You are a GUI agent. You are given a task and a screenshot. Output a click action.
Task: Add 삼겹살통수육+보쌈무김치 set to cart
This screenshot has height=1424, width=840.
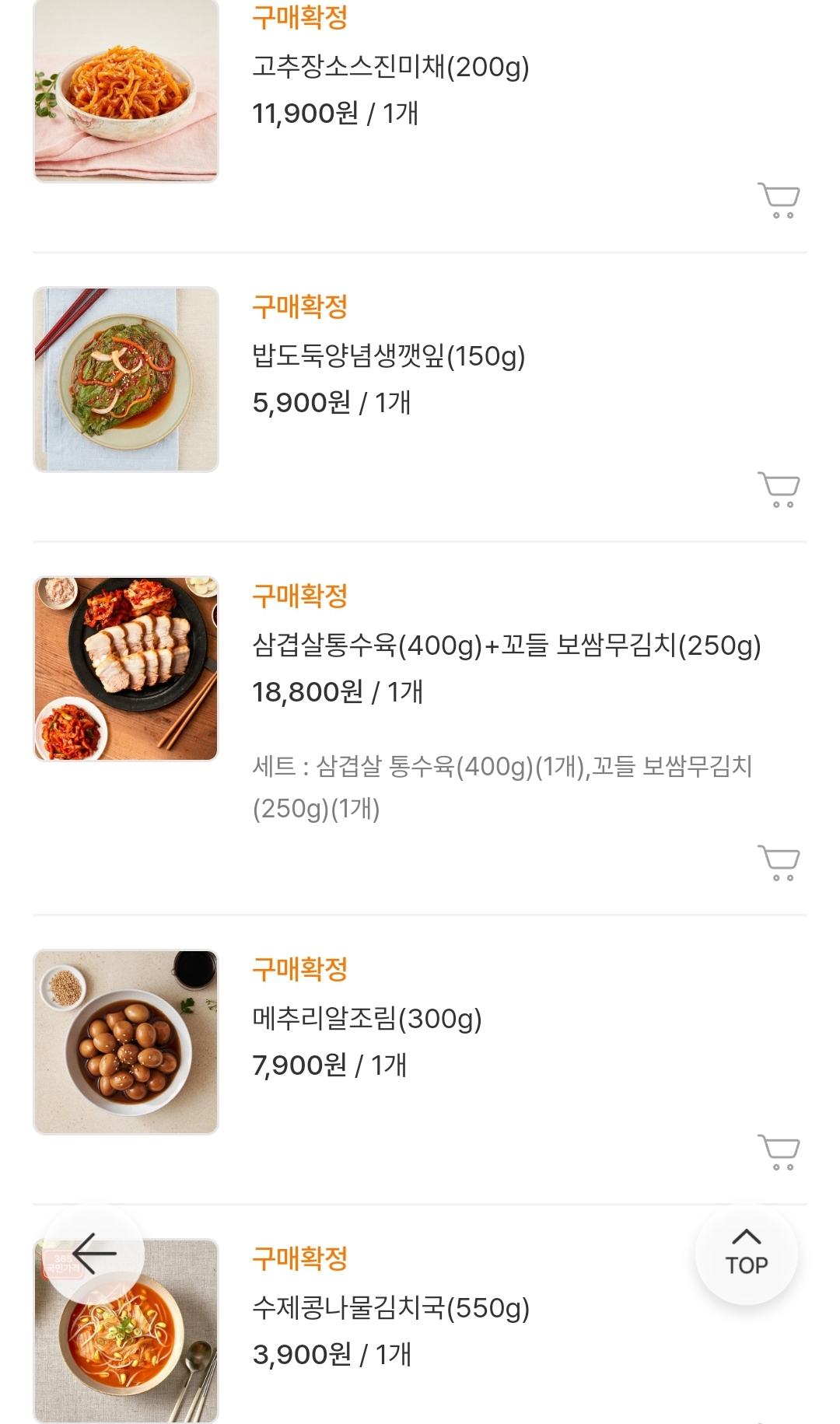779,862
